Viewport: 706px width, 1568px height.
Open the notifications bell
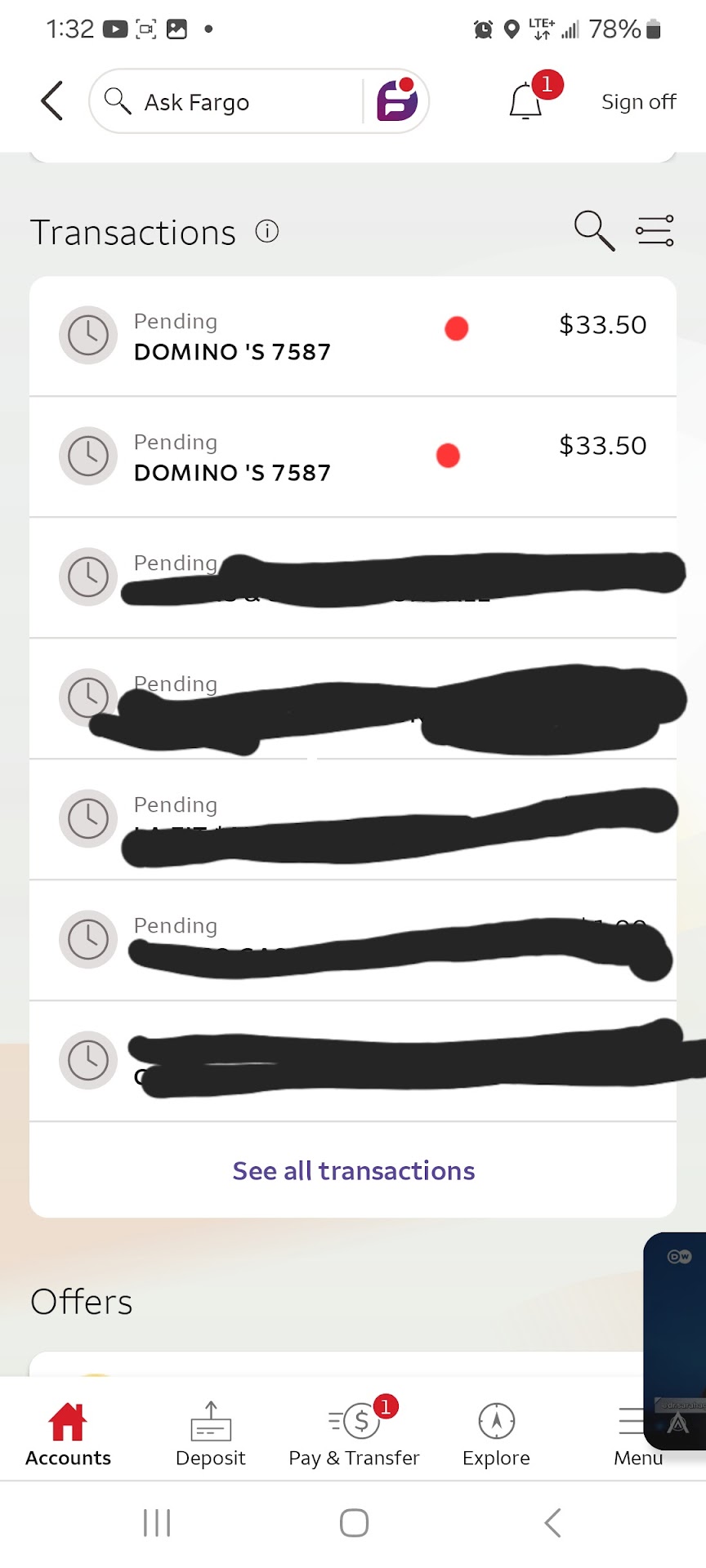point(526,101)
